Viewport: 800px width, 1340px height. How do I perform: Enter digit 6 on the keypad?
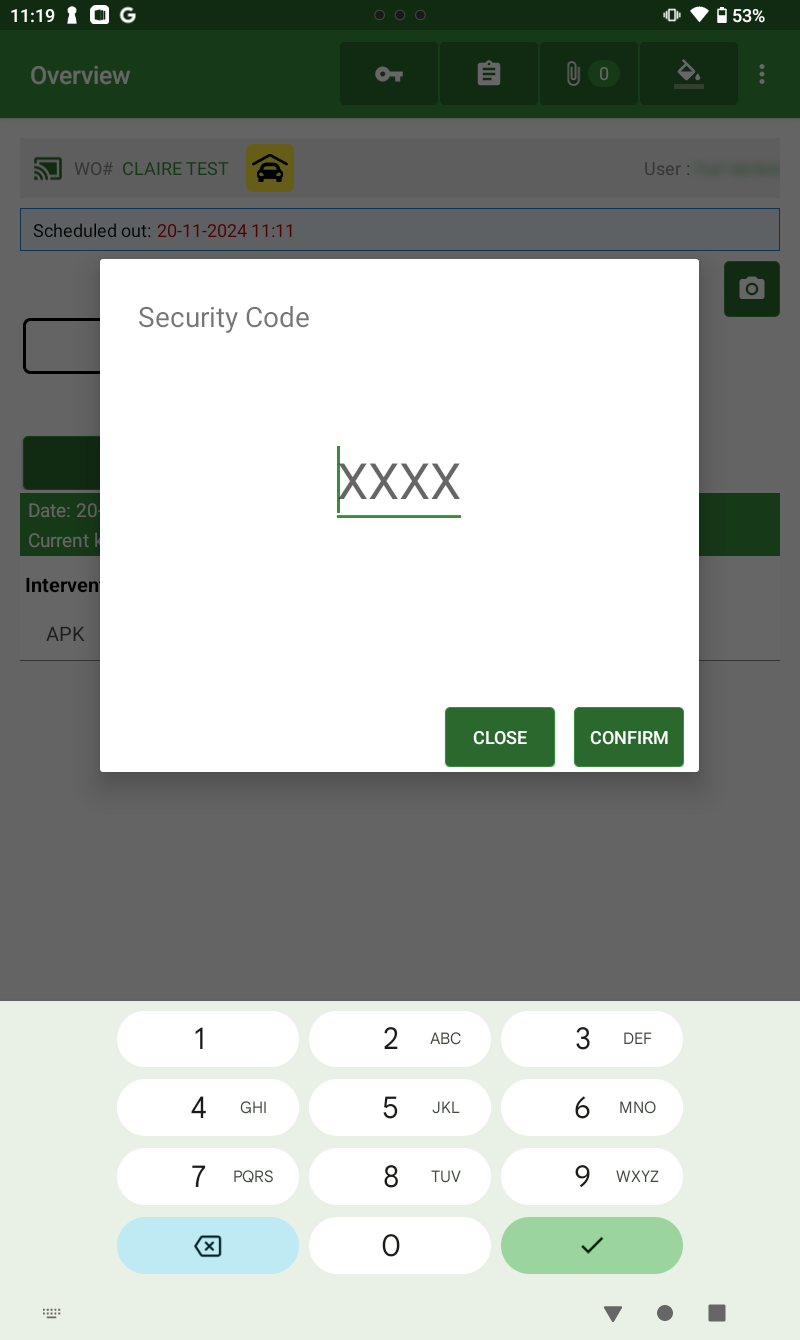tap(591, 1107)
